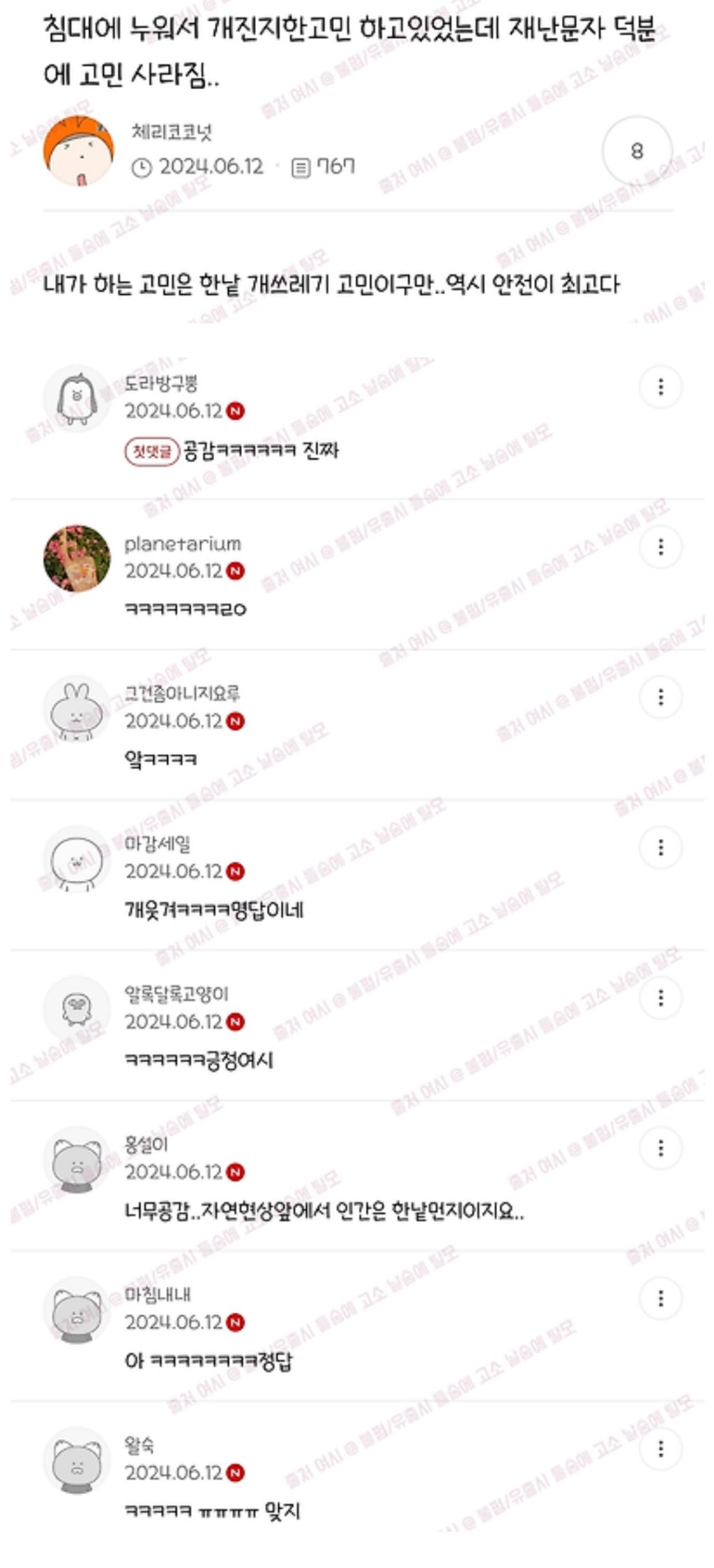Viewport: 714px width, 1568px height.
Task: Open the comment count bubble showing 8
Action: click(637, 151)
